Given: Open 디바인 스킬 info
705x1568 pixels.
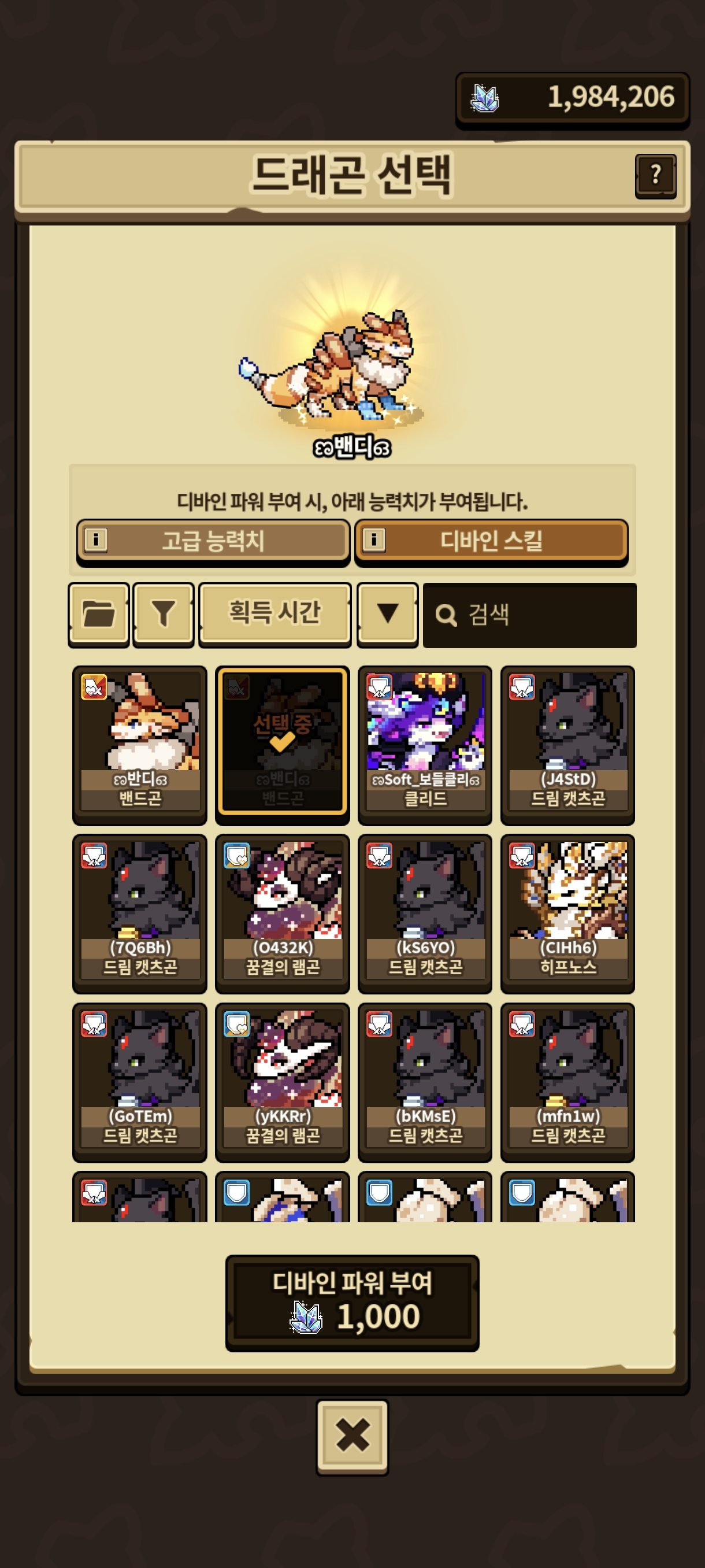Looking at the screenshot, I should click(491, 541).
